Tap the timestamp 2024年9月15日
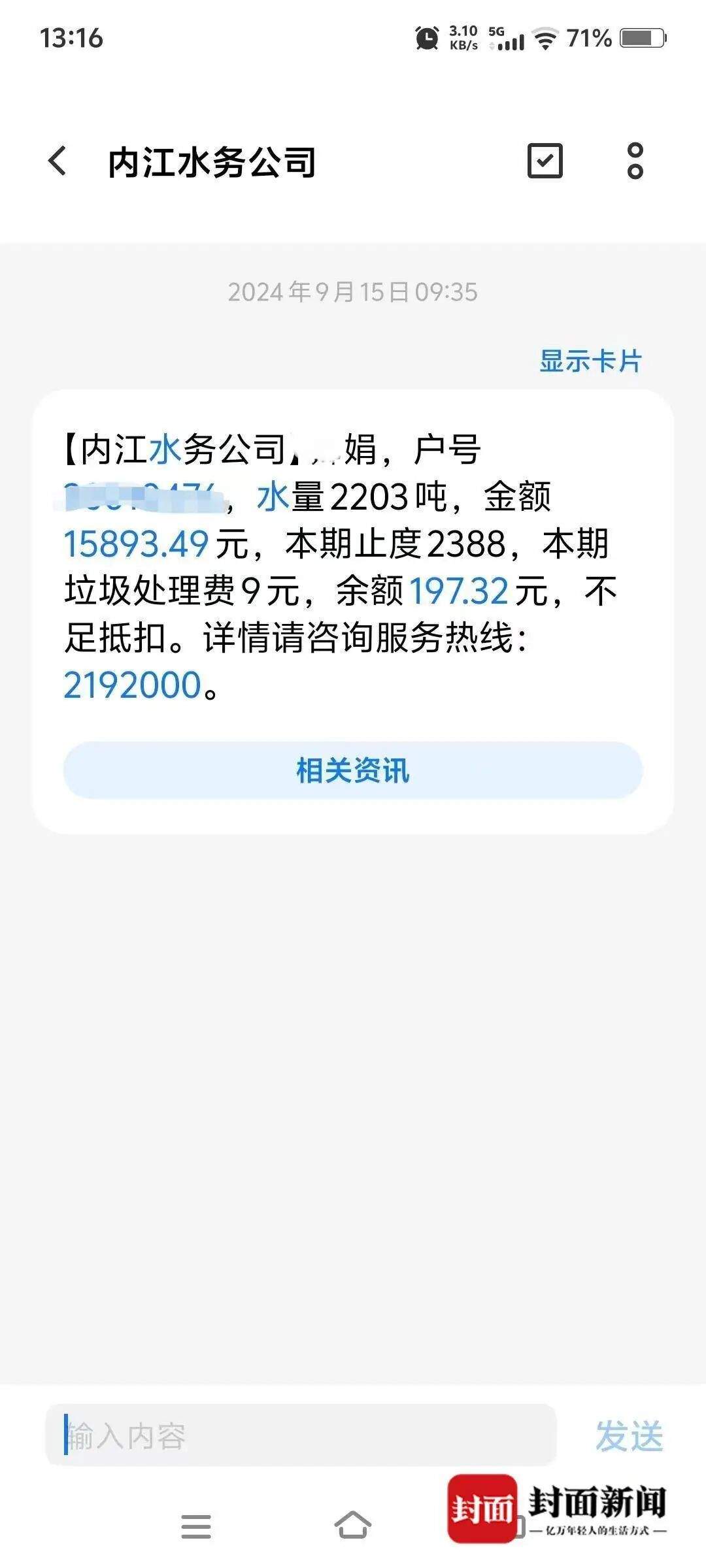The height and width of the screenshot is (1568, 706). [353, 293]
